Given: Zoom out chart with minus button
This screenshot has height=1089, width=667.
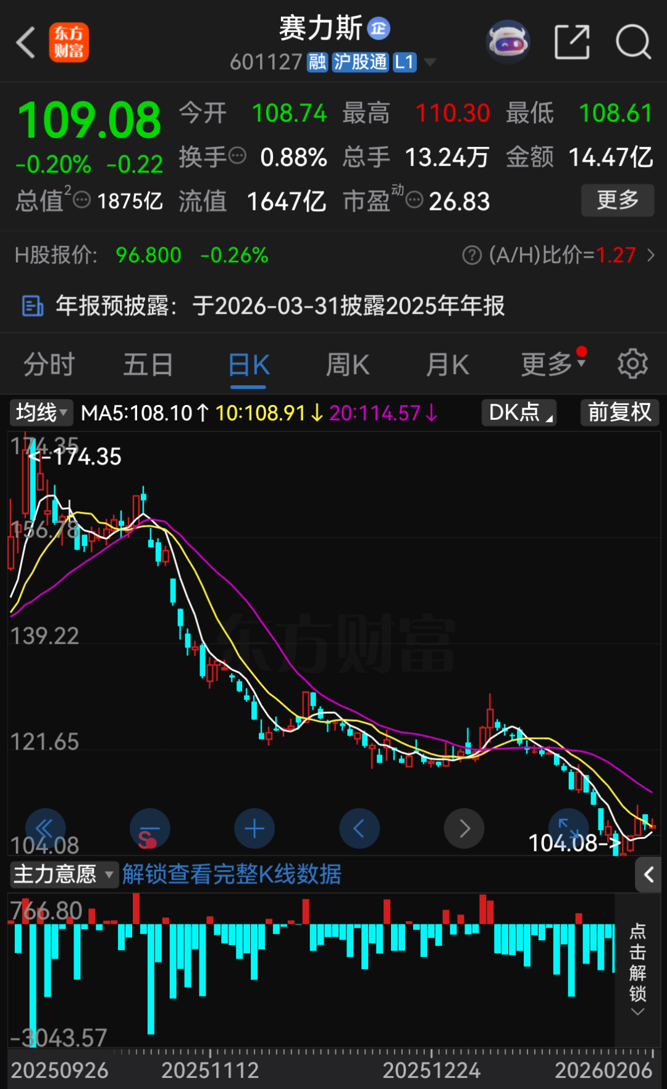Looking at the screenshot, I should 150,828.
